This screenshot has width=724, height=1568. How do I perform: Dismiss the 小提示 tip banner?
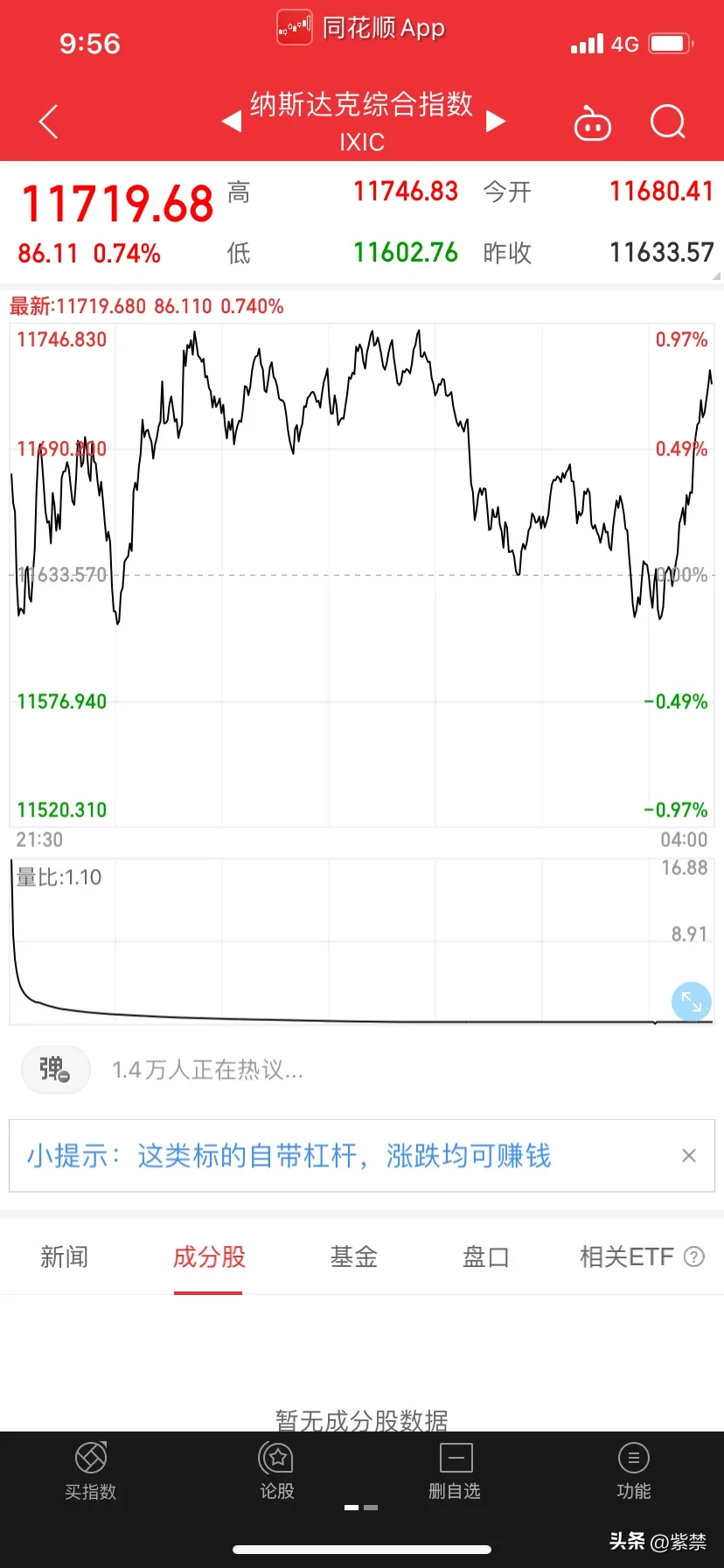(x=689, y=1156)
